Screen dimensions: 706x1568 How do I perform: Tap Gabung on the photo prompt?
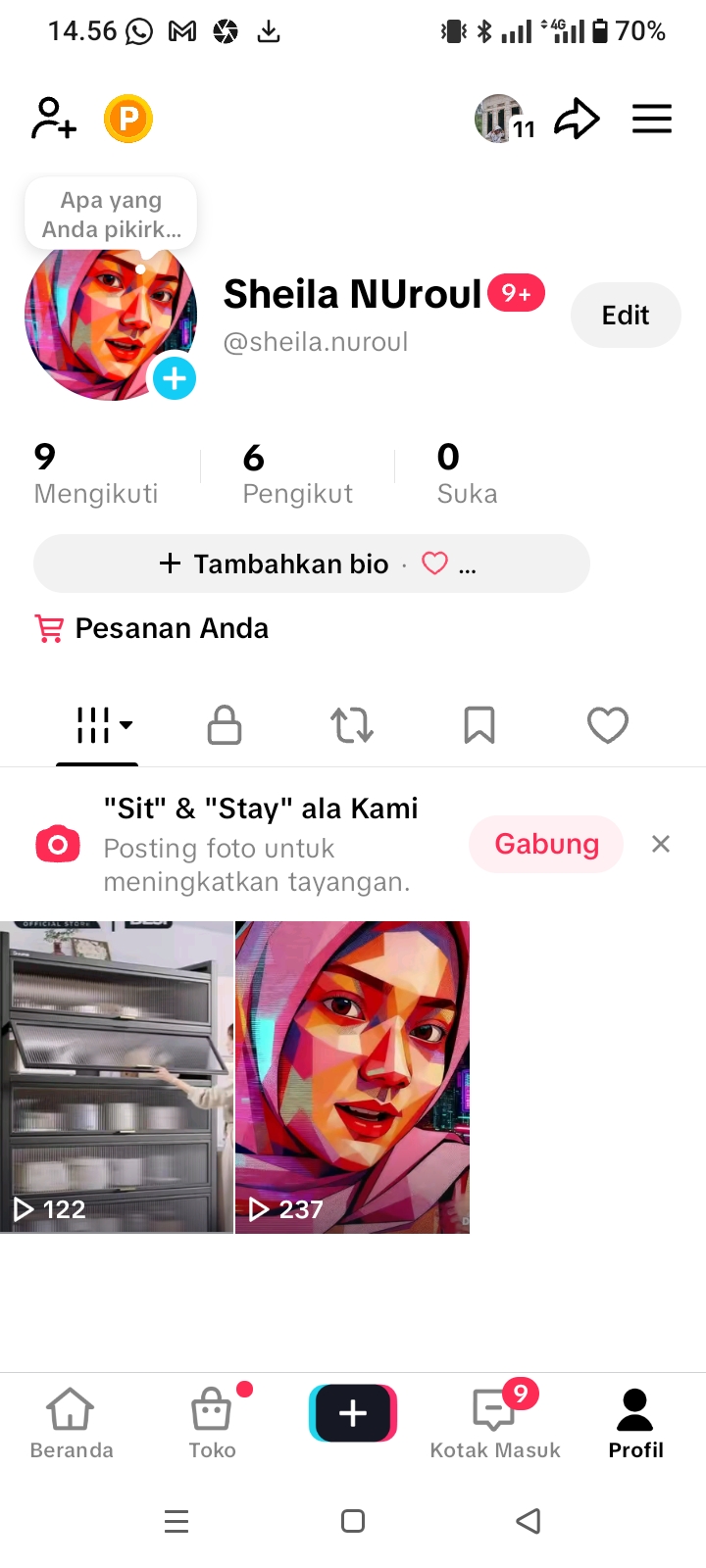546,844
